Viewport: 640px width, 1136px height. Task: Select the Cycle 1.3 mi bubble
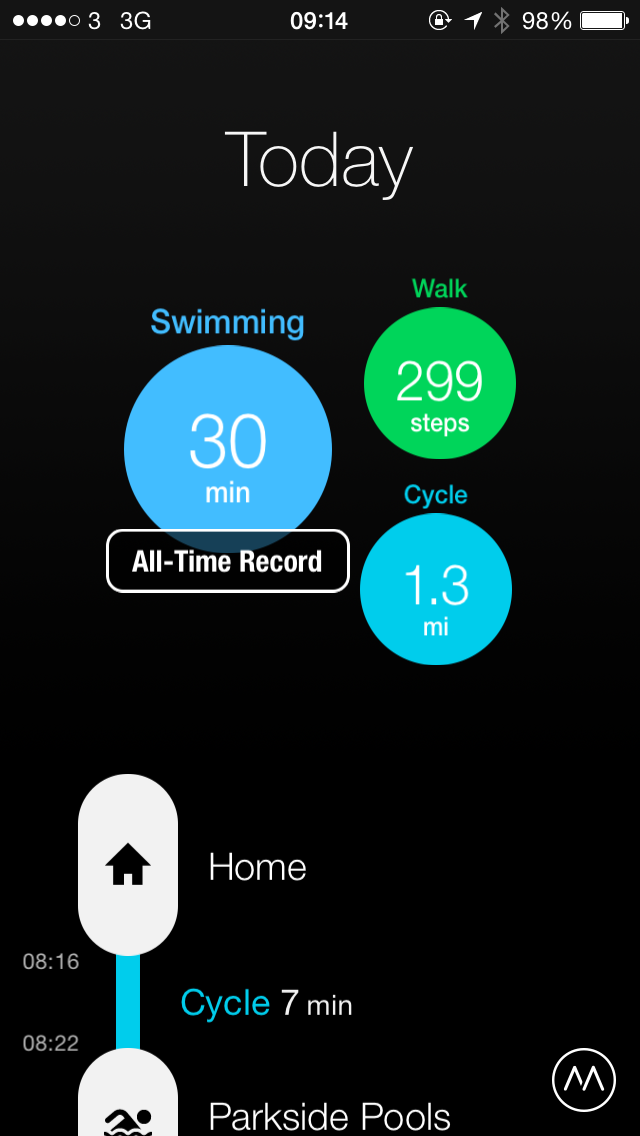coord(436,589)
